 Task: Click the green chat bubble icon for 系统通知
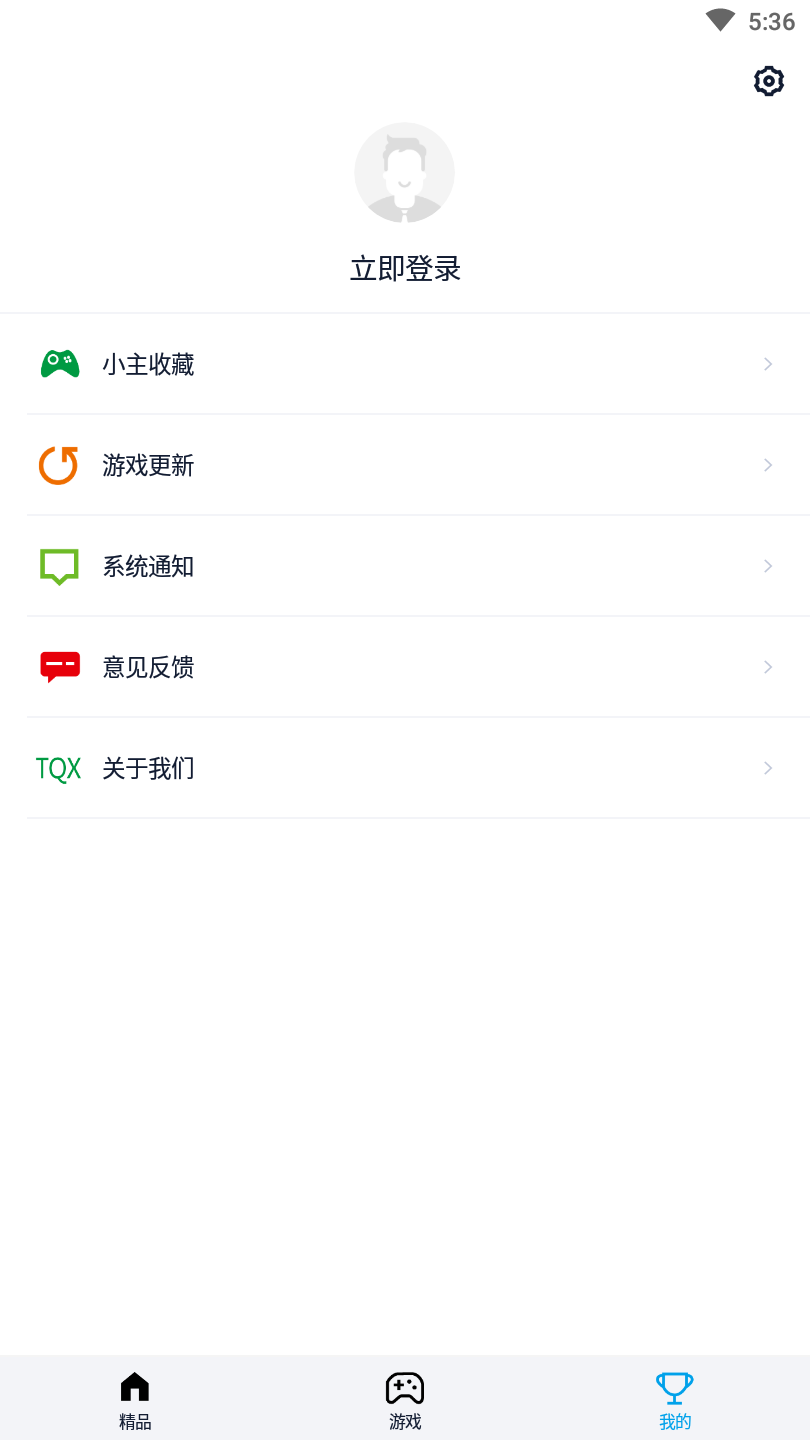coord(59,566)
